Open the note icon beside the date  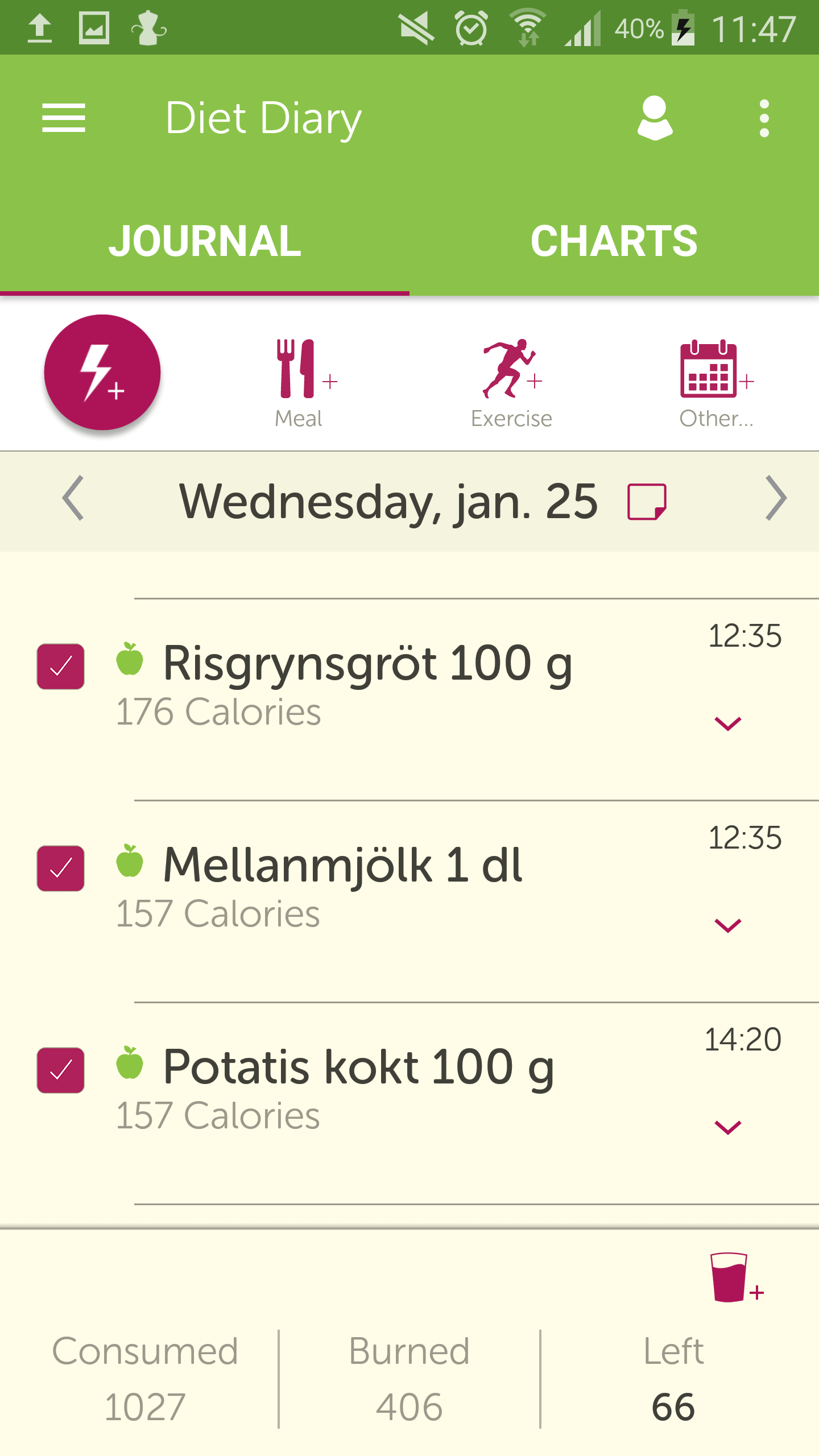[x=647, y=502]
